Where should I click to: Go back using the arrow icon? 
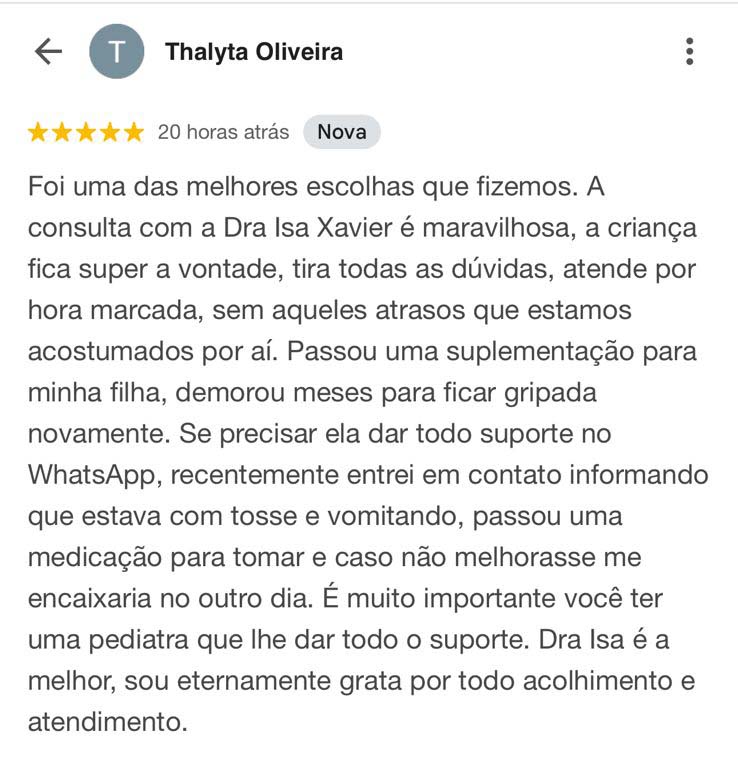click(48, 52)
